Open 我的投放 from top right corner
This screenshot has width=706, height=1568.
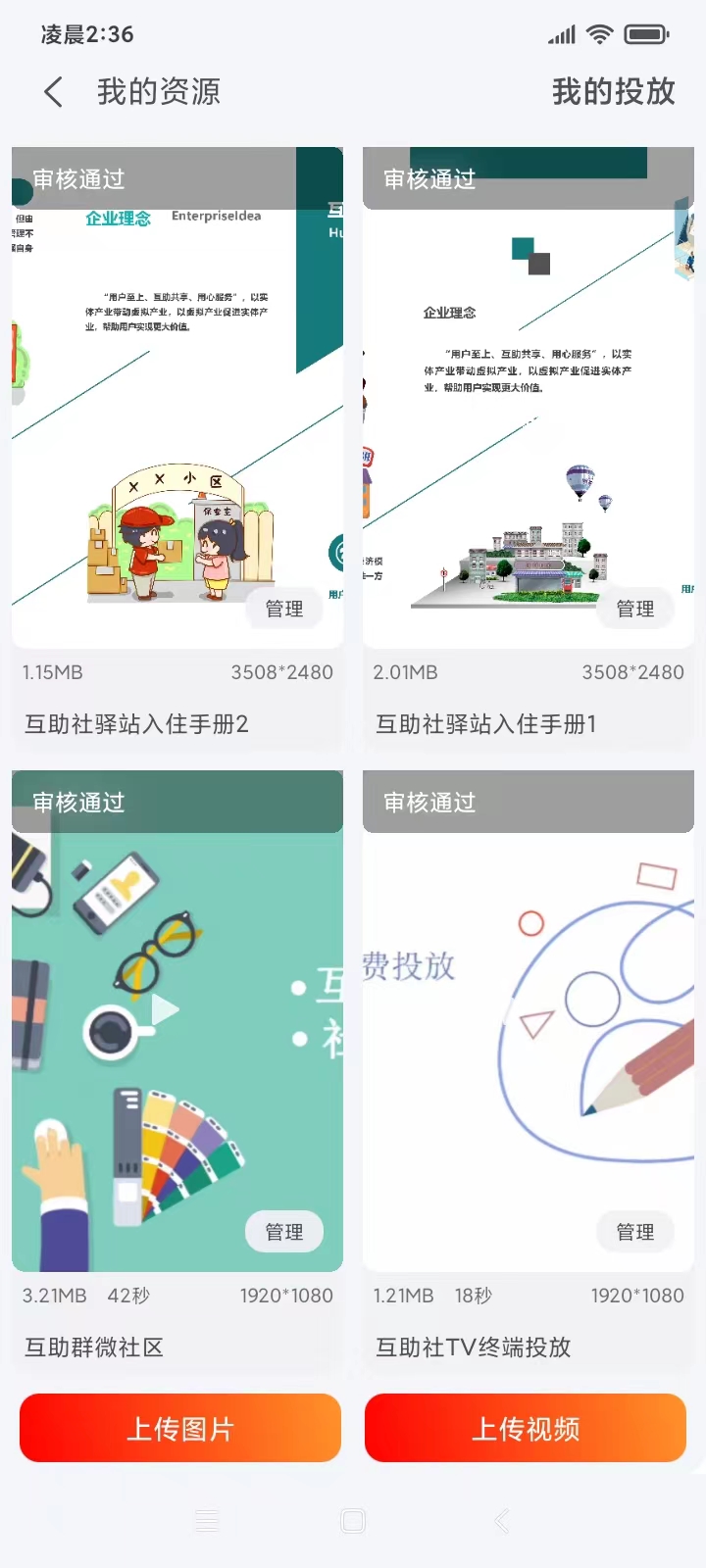(x=614, y=91)
